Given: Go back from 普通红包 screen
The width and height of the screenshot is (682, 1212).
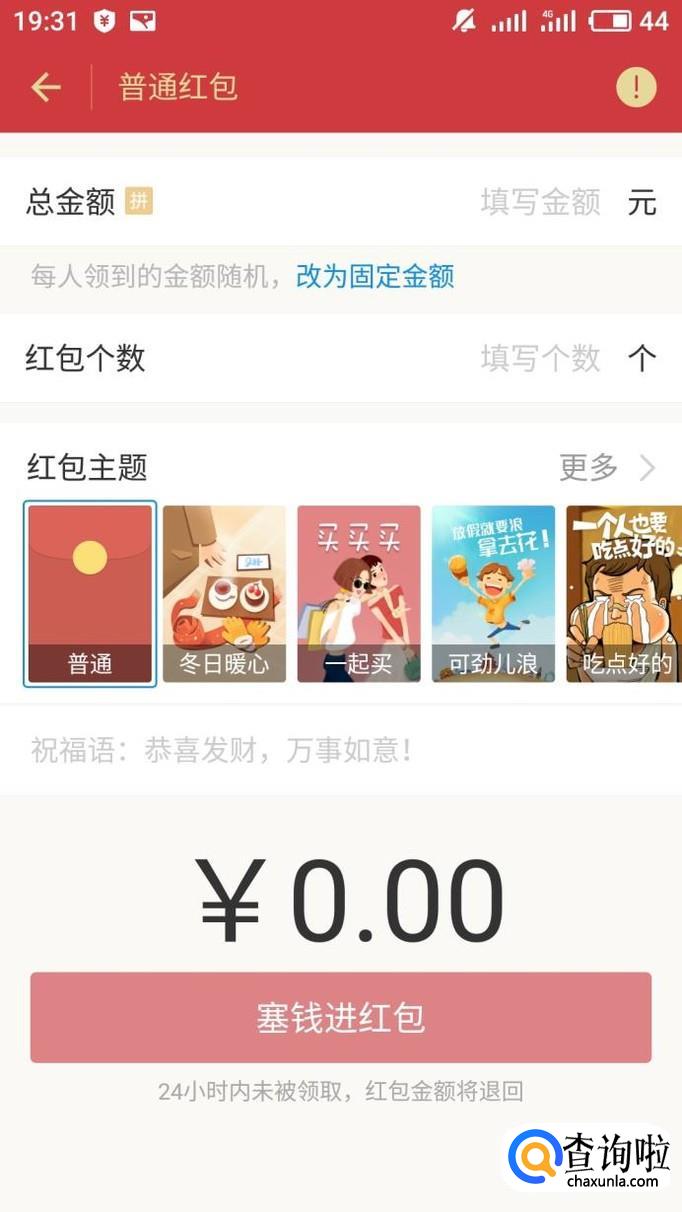Looking at the screenshot, I should click(45, 88).
